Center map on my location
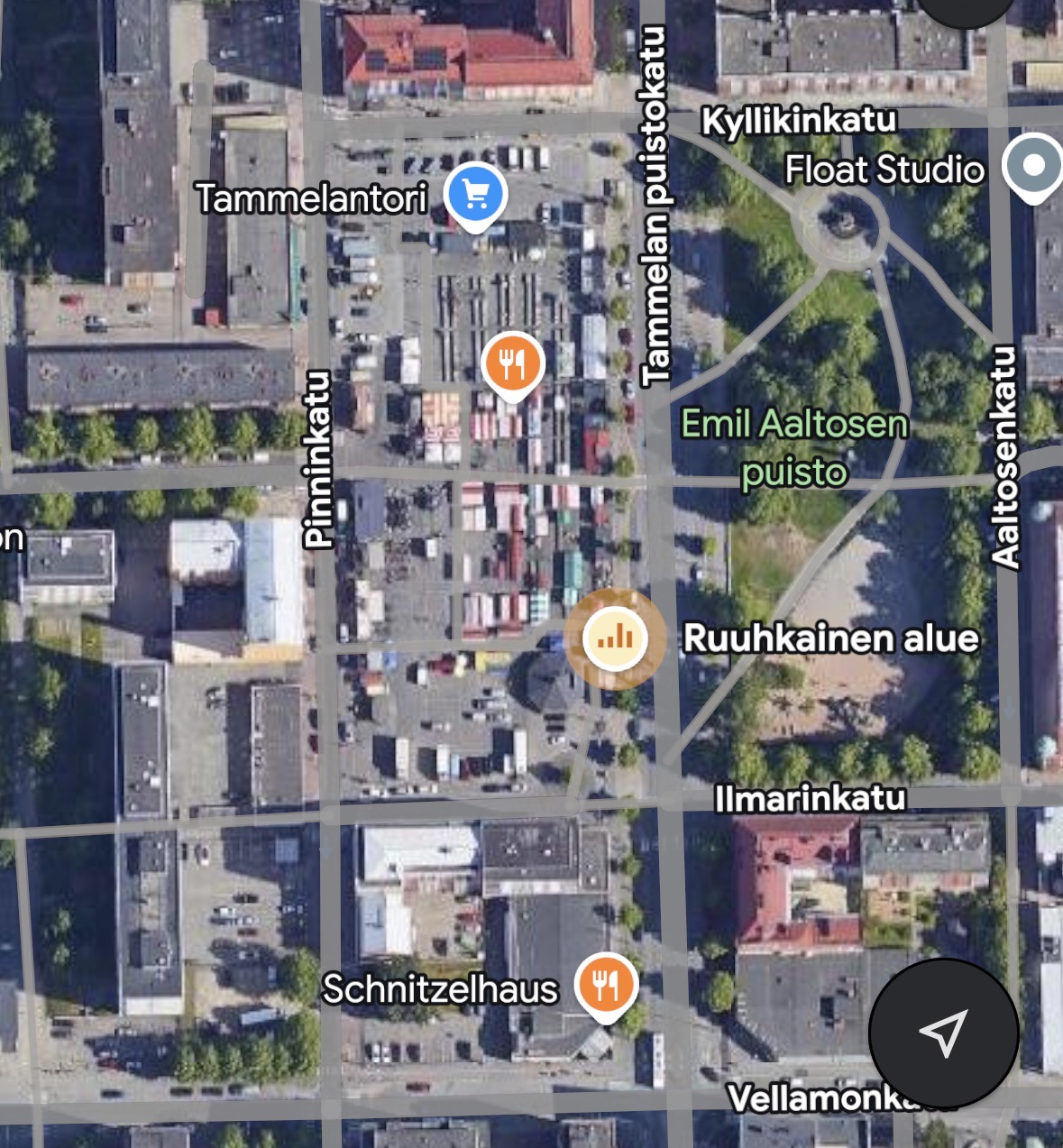Viewport: 1063px width, 1148px height. 943,1033
